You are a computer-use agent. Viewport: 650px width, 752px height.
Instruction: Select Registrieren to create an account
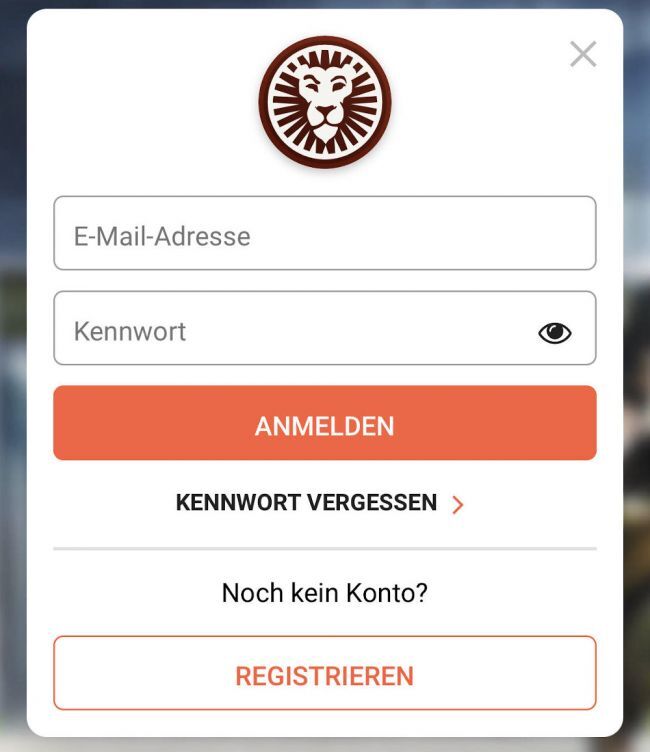click(x=324, y=673)
